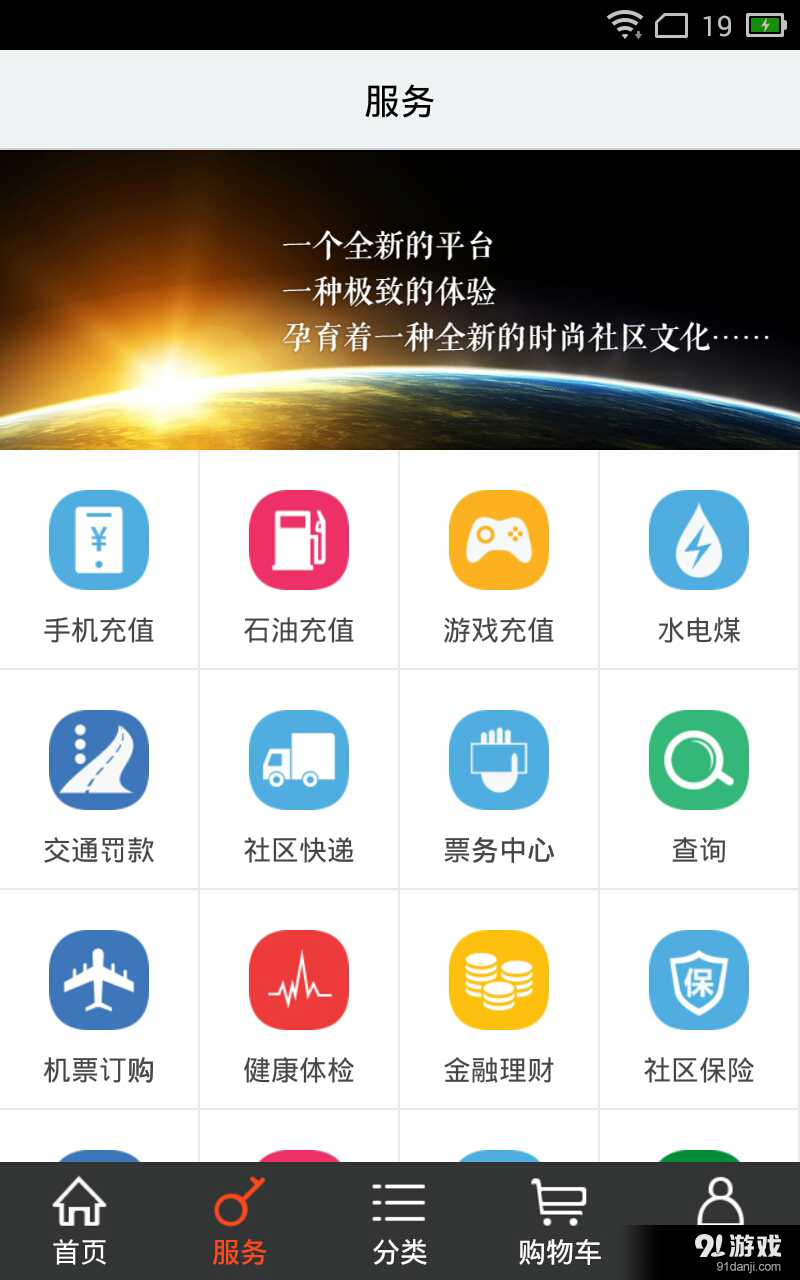Screen dimensions: 800x1280
Task: Select the 健康体检 health checkup heartbeat icon
Action: click(x=298, y=980)
